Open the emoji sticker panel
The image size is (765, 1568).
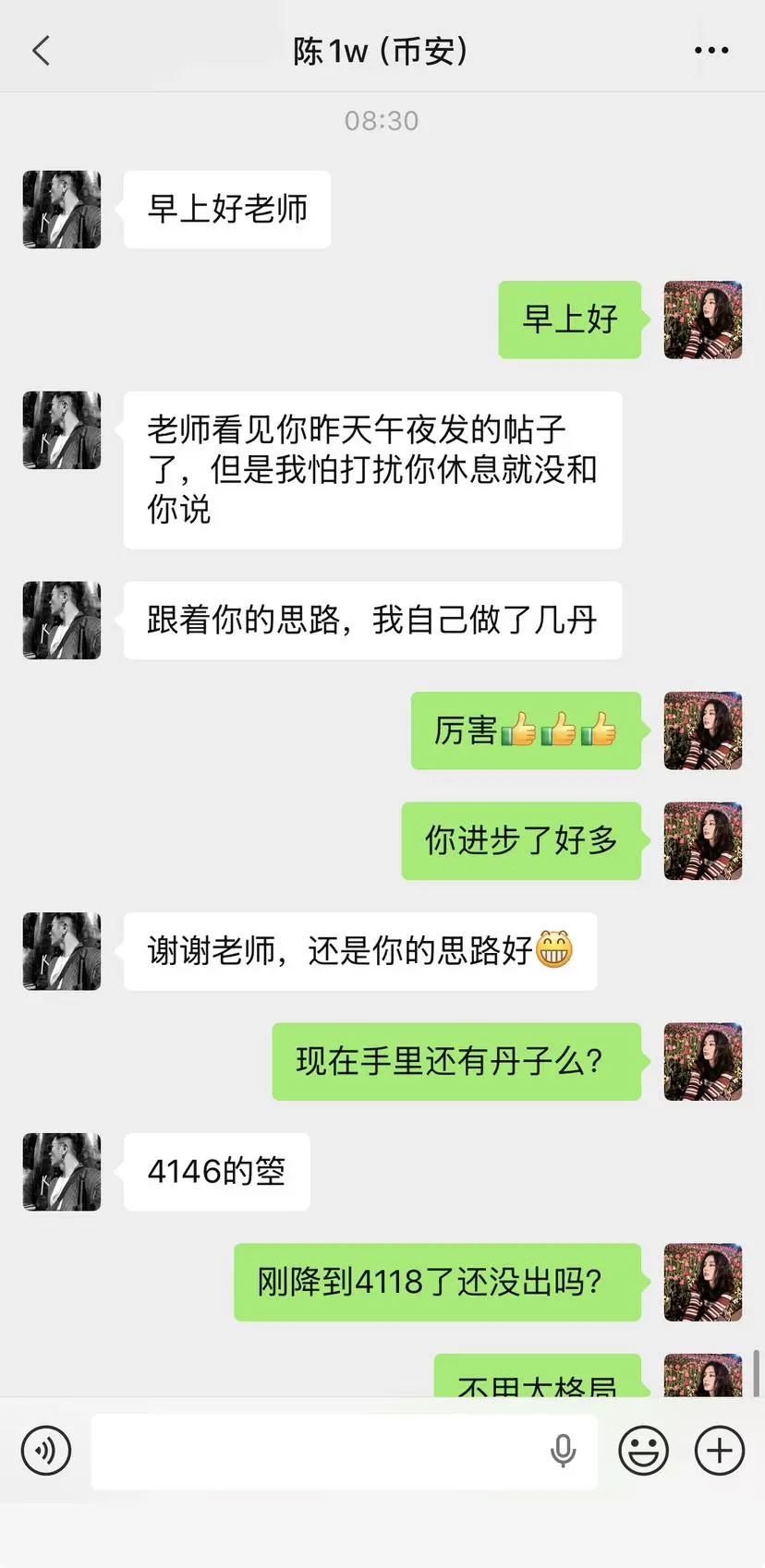coord(643,1451)
